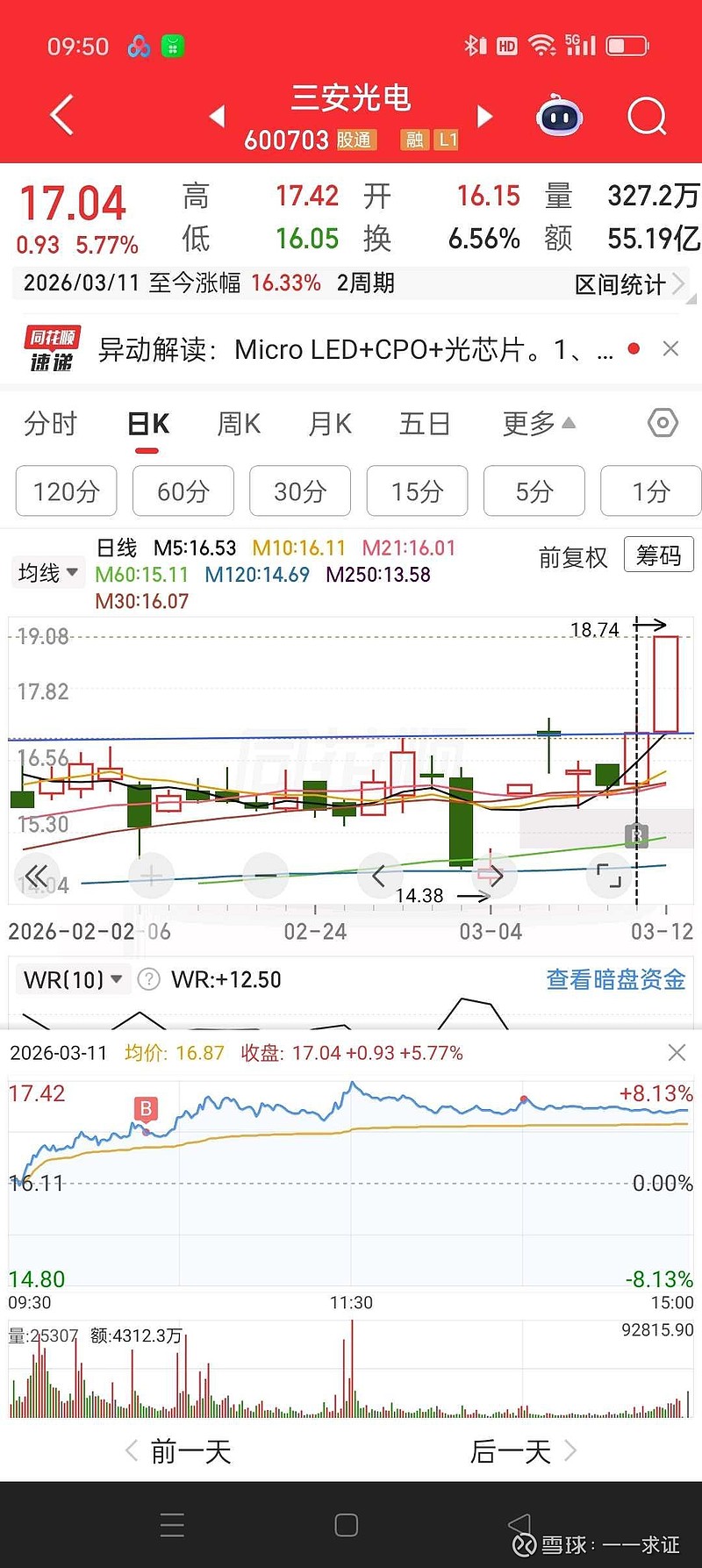This screenshot has height=1568, width=702.
Task: Select the 周K chart tab
Action: 239,424
